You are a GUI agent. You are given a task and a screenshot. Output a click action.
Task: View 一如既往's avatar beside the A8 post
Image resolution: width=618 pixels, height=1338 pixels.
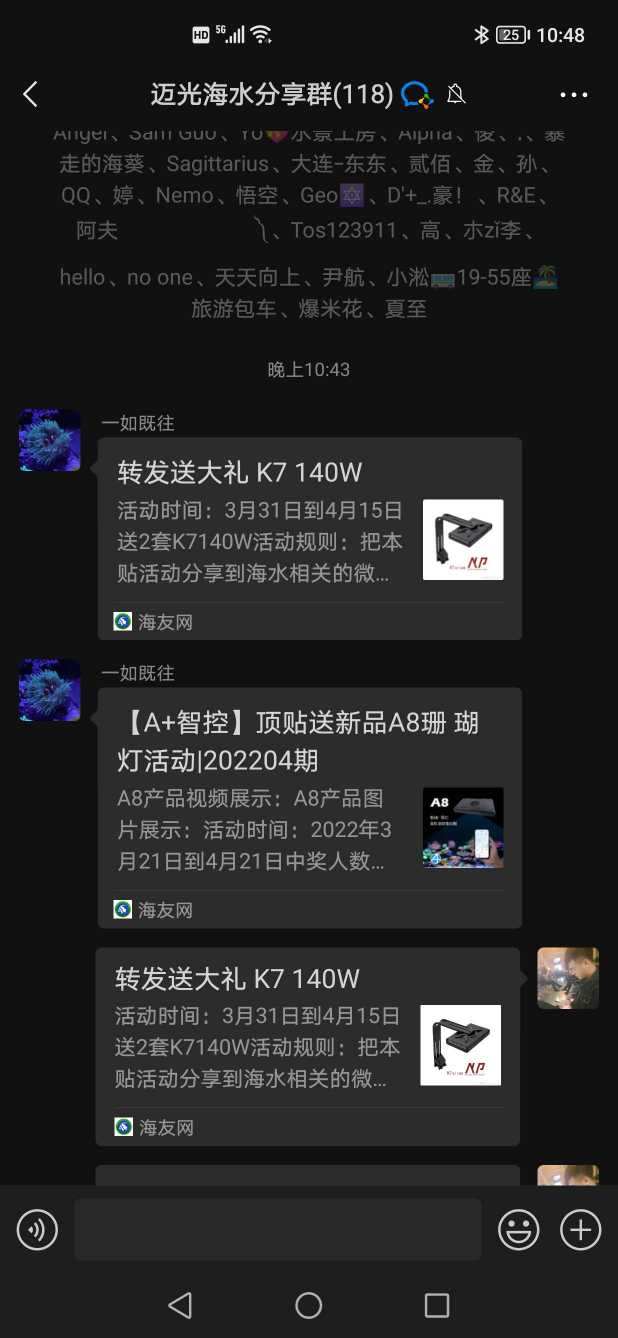[50, 690]
